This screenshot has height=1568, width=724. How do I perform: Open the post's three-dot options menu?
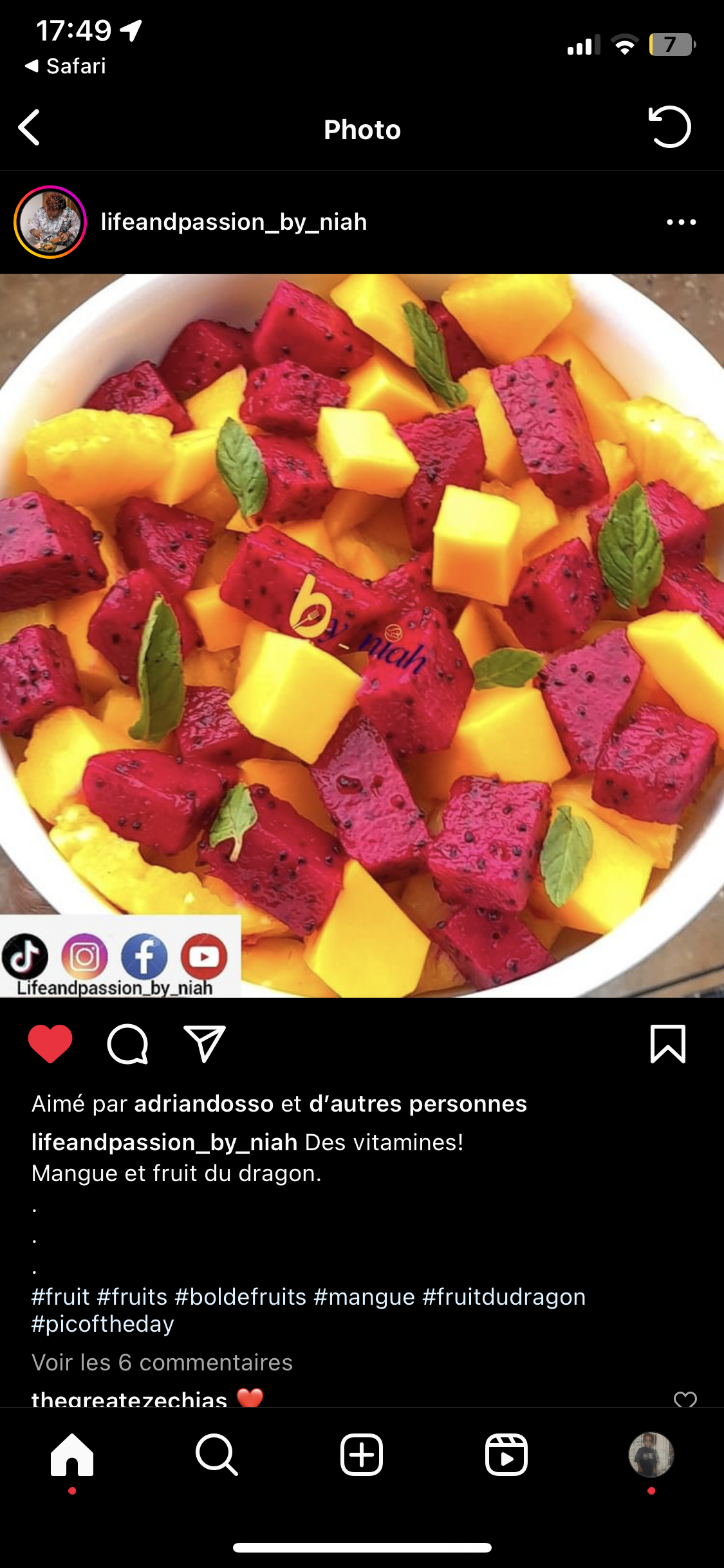click(681, 222)
